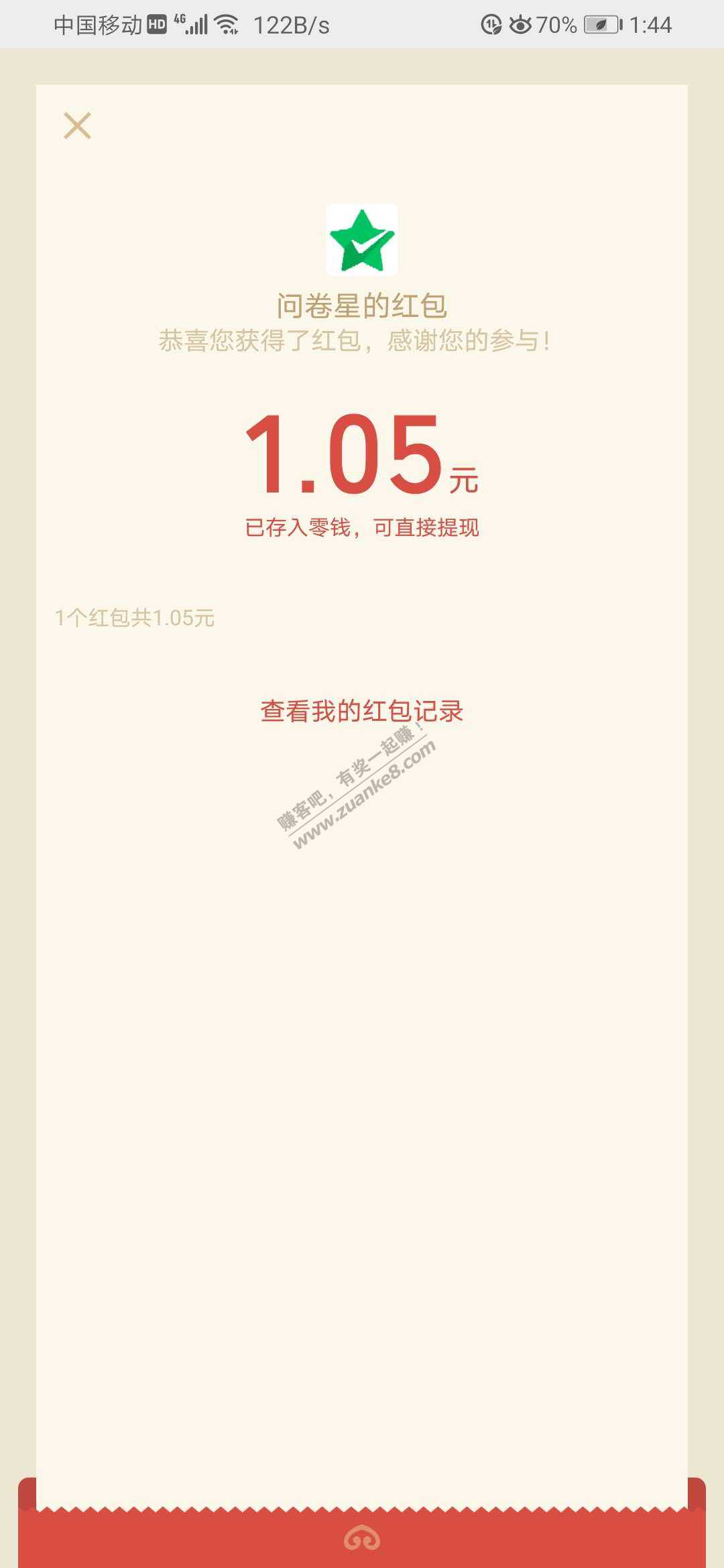724x1568 pixels.
Task: Close the red packet result page
Action: [77, 126]
